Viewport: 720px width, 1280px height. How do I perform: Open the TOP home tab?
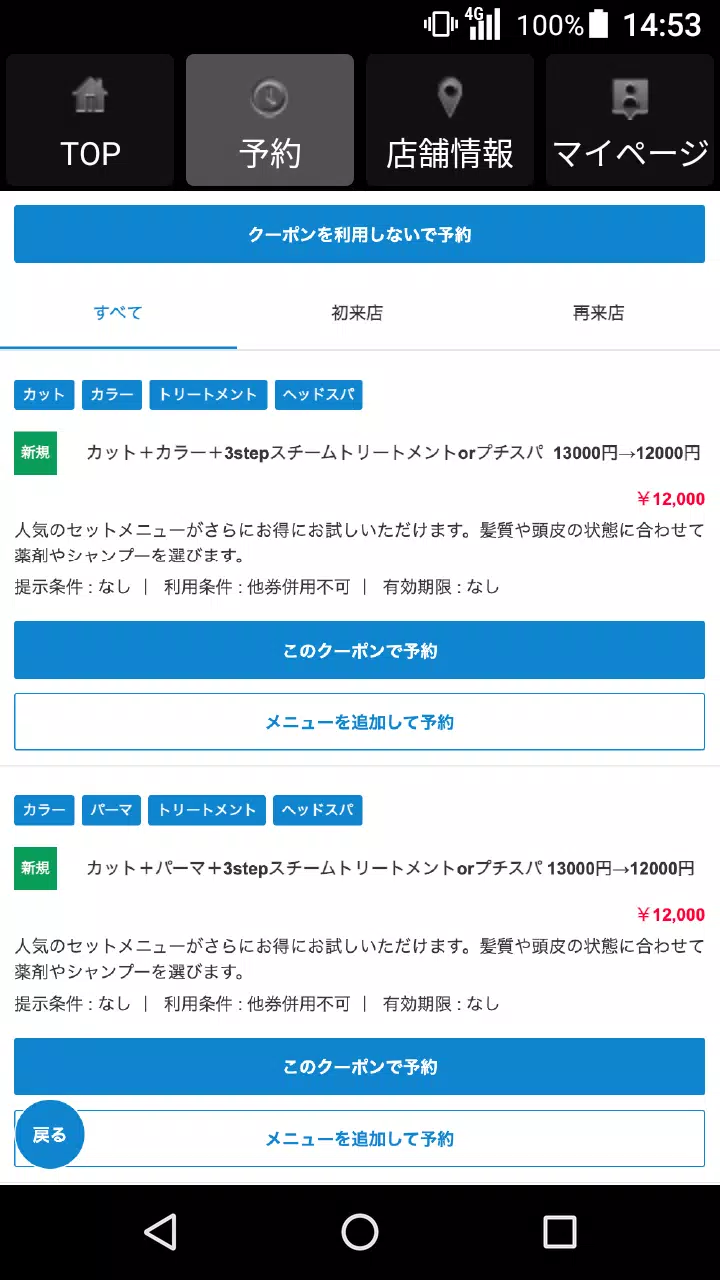point(90,121)
